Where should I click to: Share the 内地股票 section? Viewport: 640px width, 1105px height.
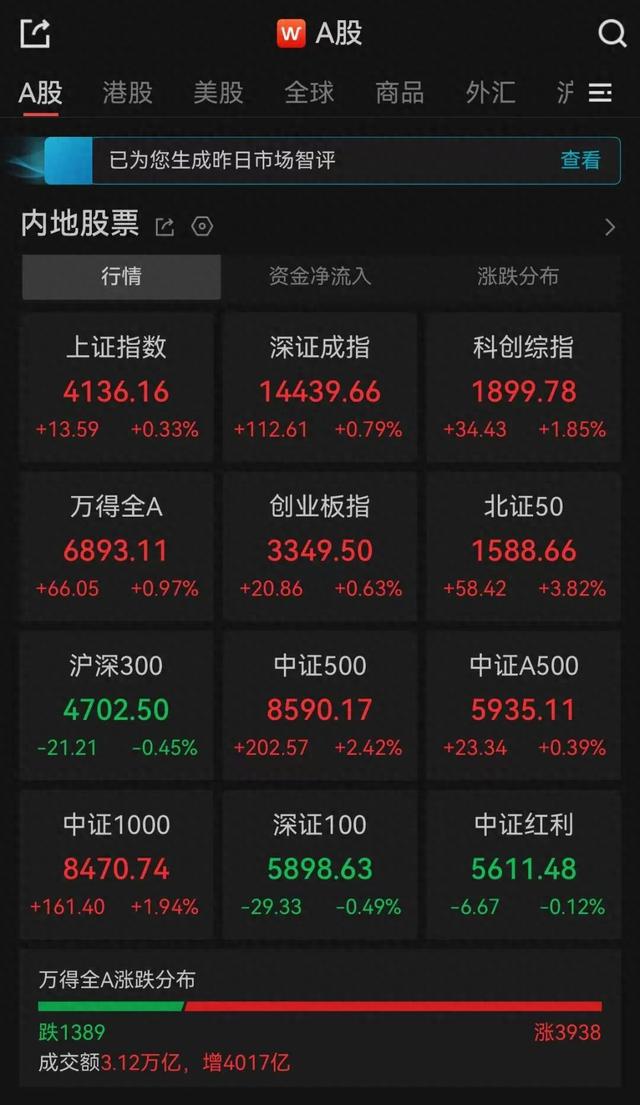165,227
